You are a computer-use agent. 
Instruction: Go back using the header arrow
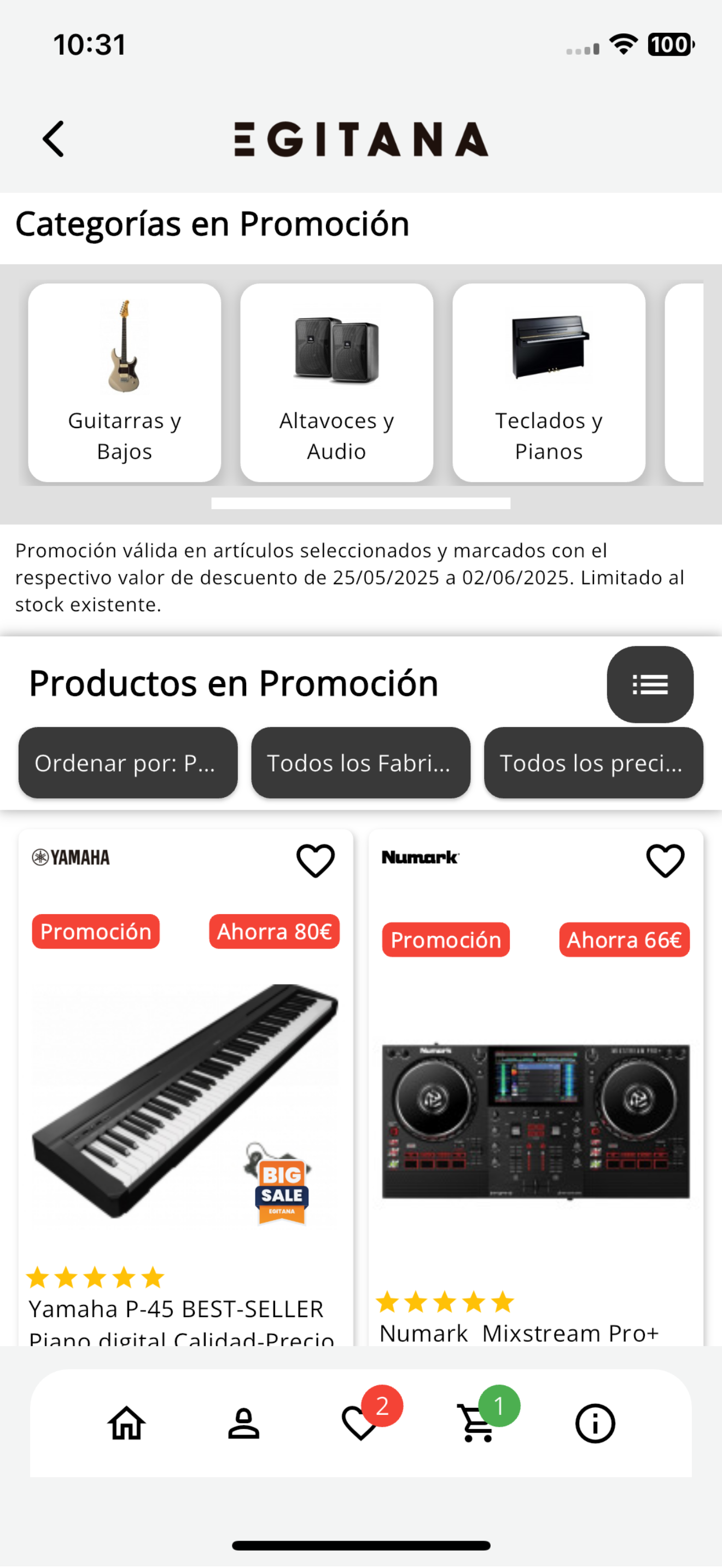pyautogui.click(x=53, y=139)
